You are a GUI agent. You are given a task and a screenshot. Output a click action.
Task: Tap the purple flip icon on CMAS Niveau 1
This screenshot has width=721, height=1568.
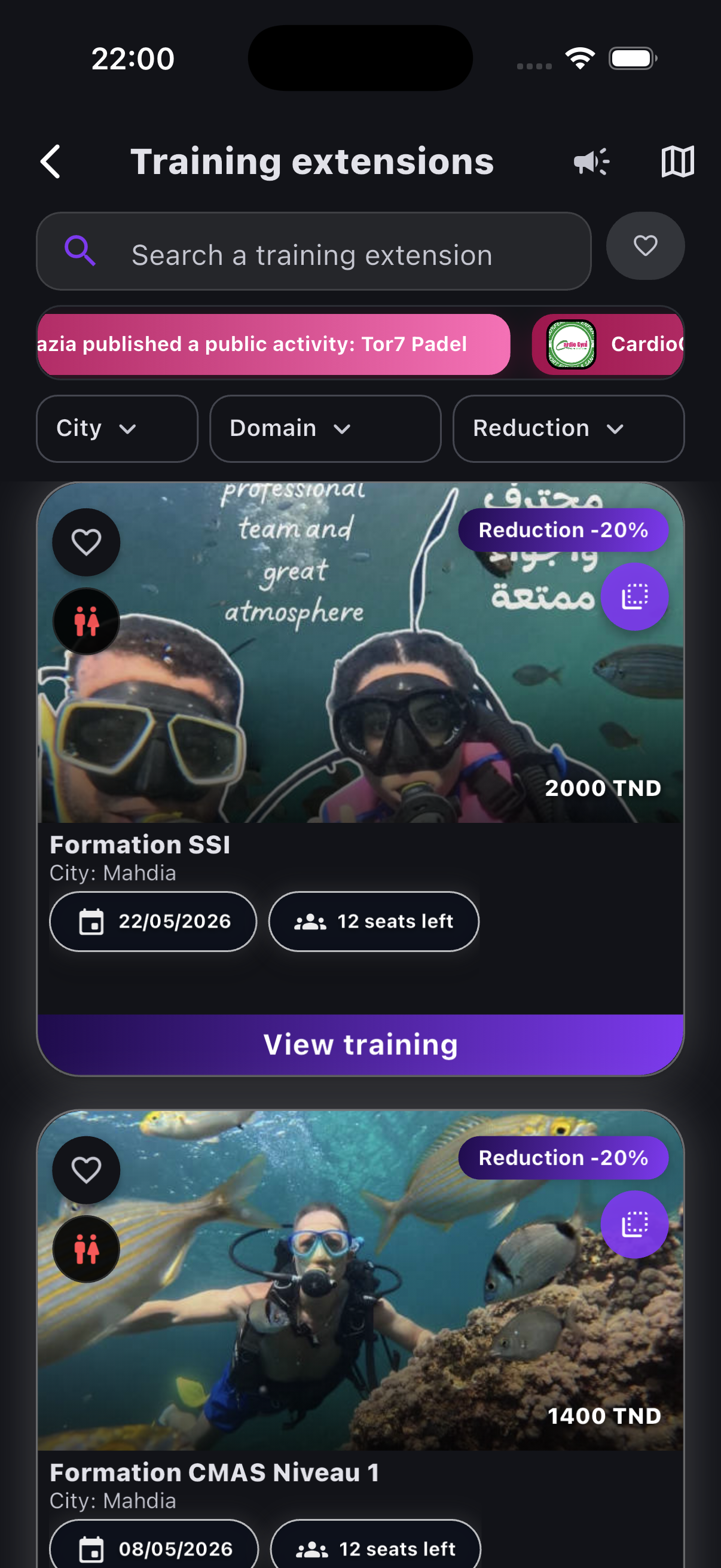[x=634, y=1224]
